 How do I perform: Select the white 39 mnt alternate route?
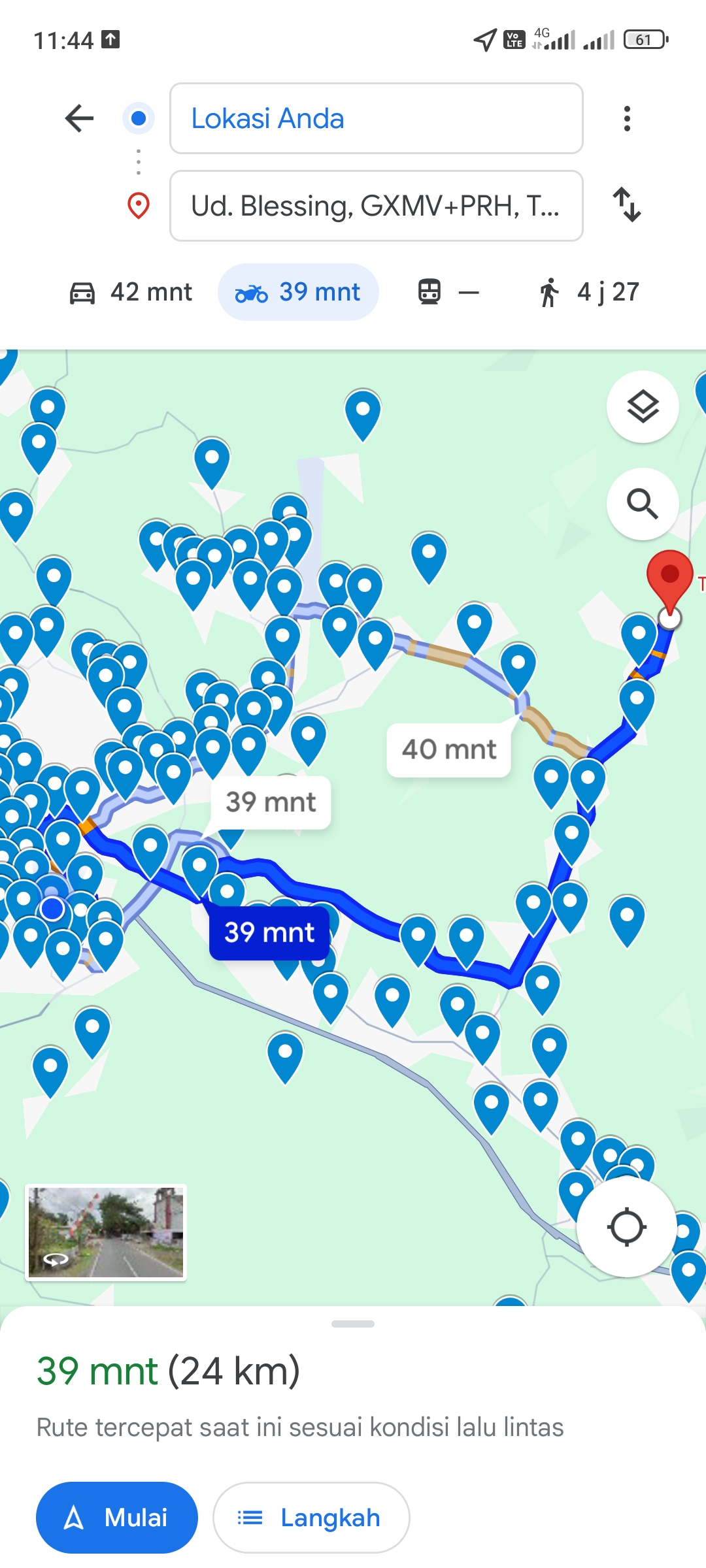[271, 802]
